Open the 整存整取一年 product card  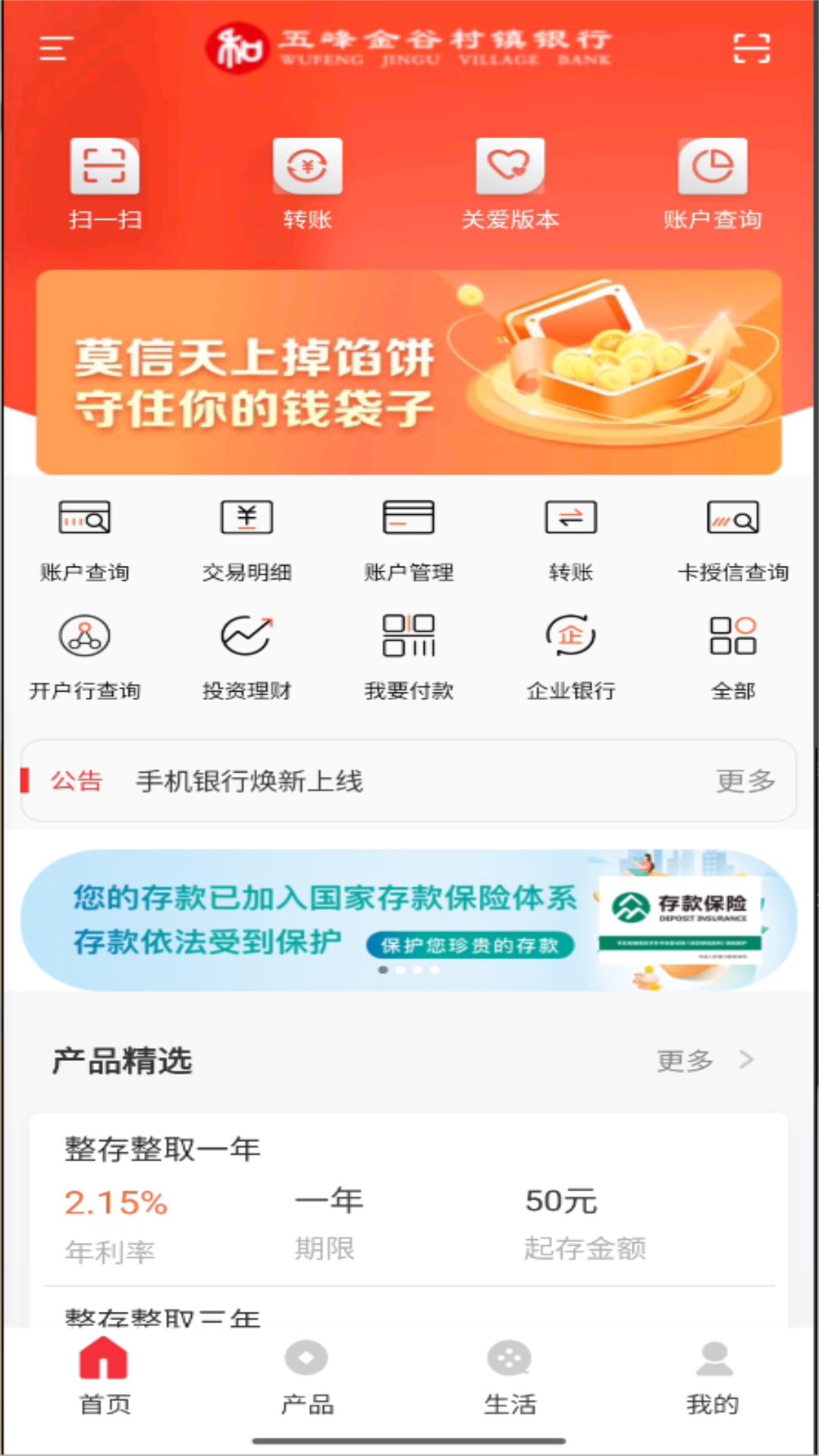pyautogui.click(x=409, y=1199)
